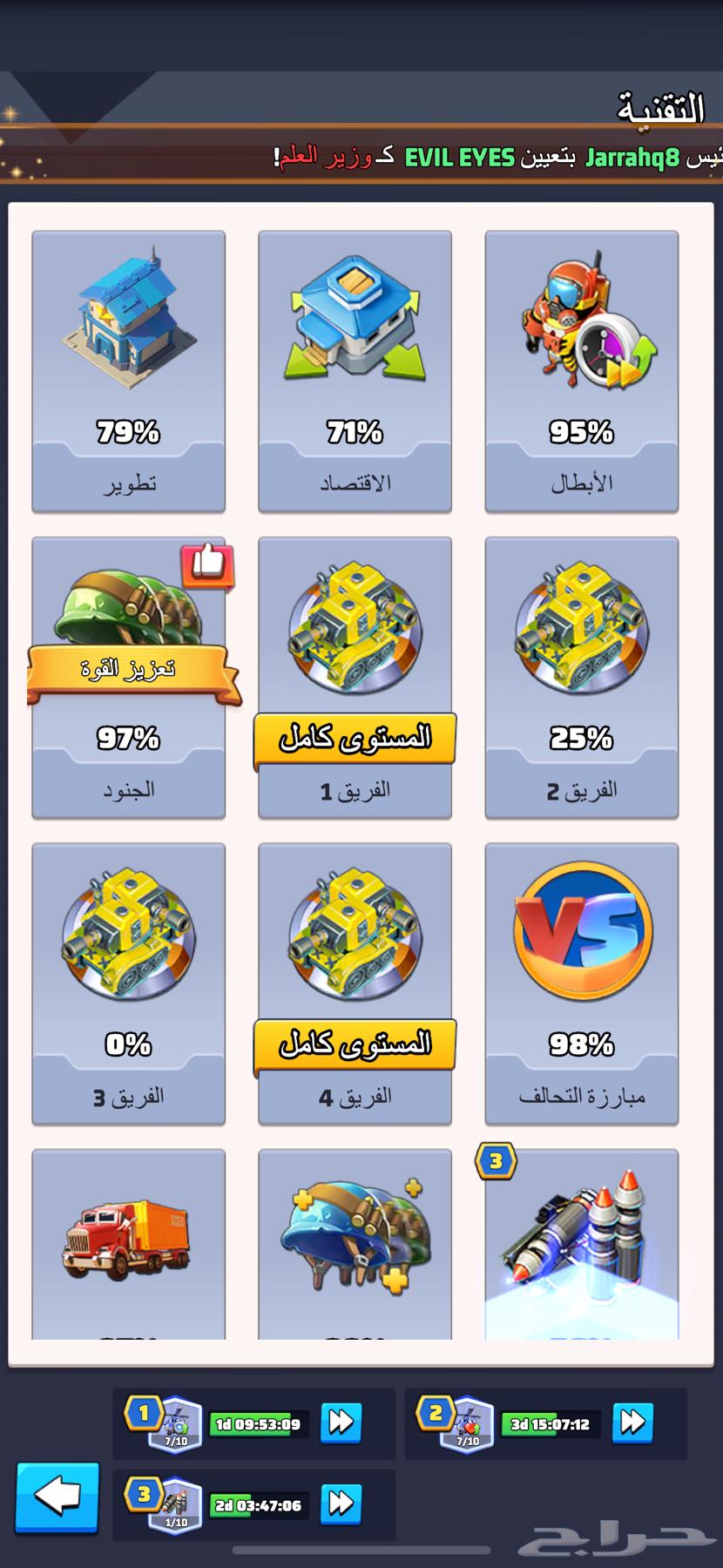Open the مبارزة التحالف technology card
Screen dimensions: 723x1568
(581, 983)
